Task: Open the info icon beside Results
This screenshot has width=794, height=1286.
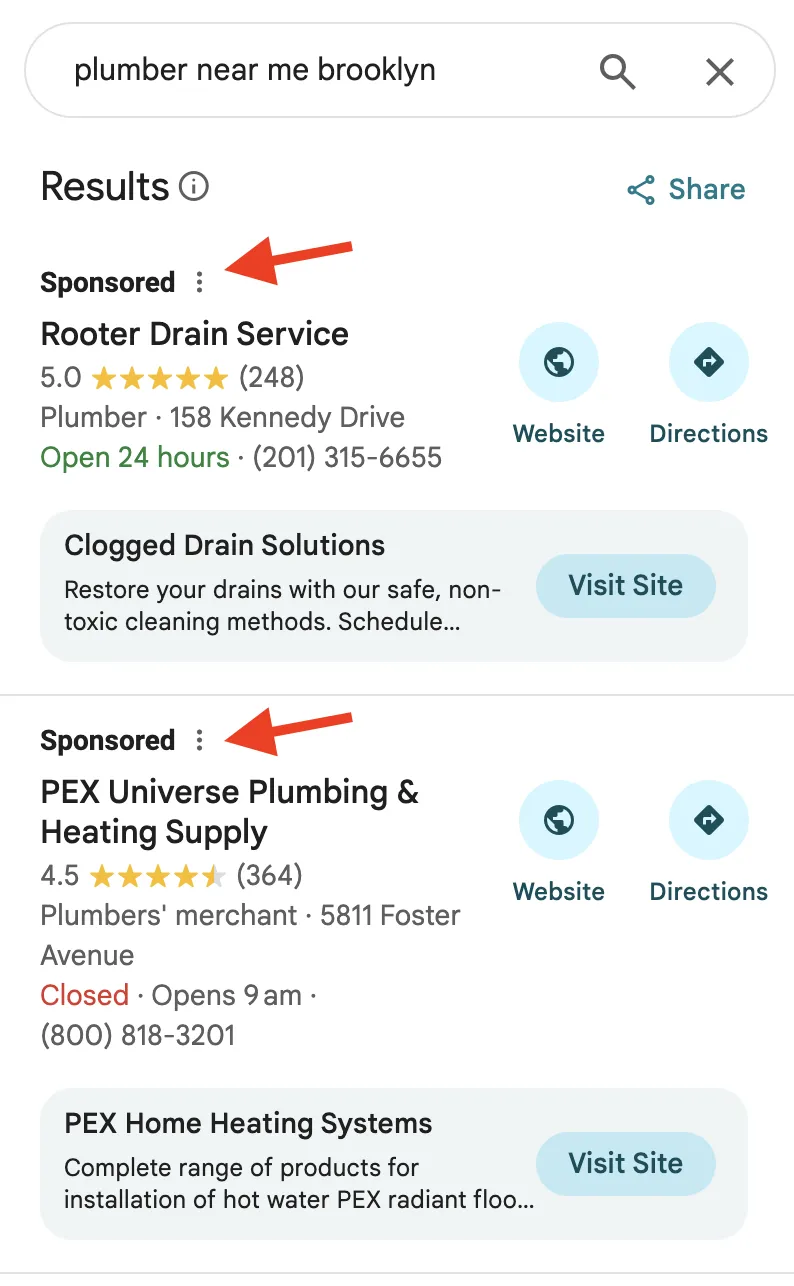Action: (194, 187)
